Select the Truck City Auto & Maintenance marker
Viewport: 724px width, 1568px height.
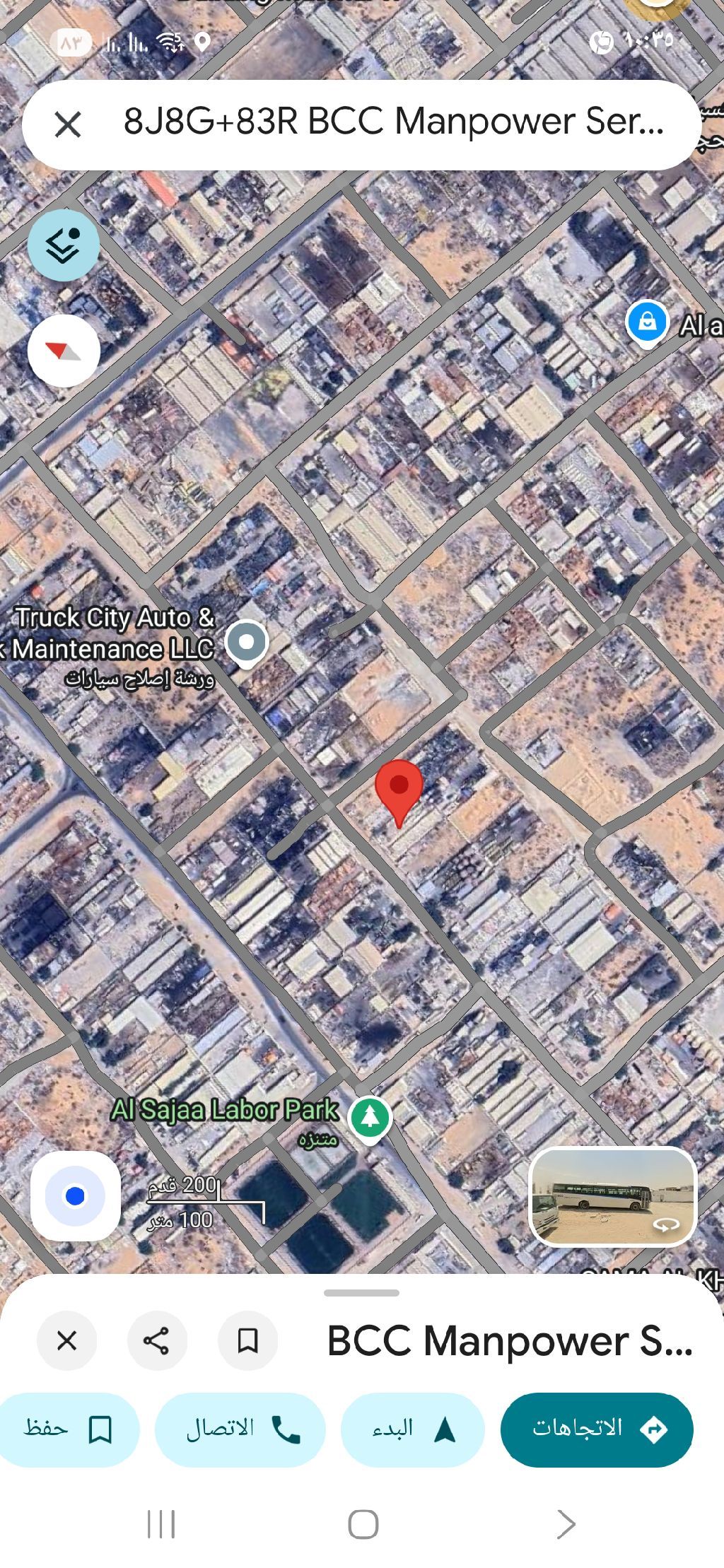[x=247, y=642]
